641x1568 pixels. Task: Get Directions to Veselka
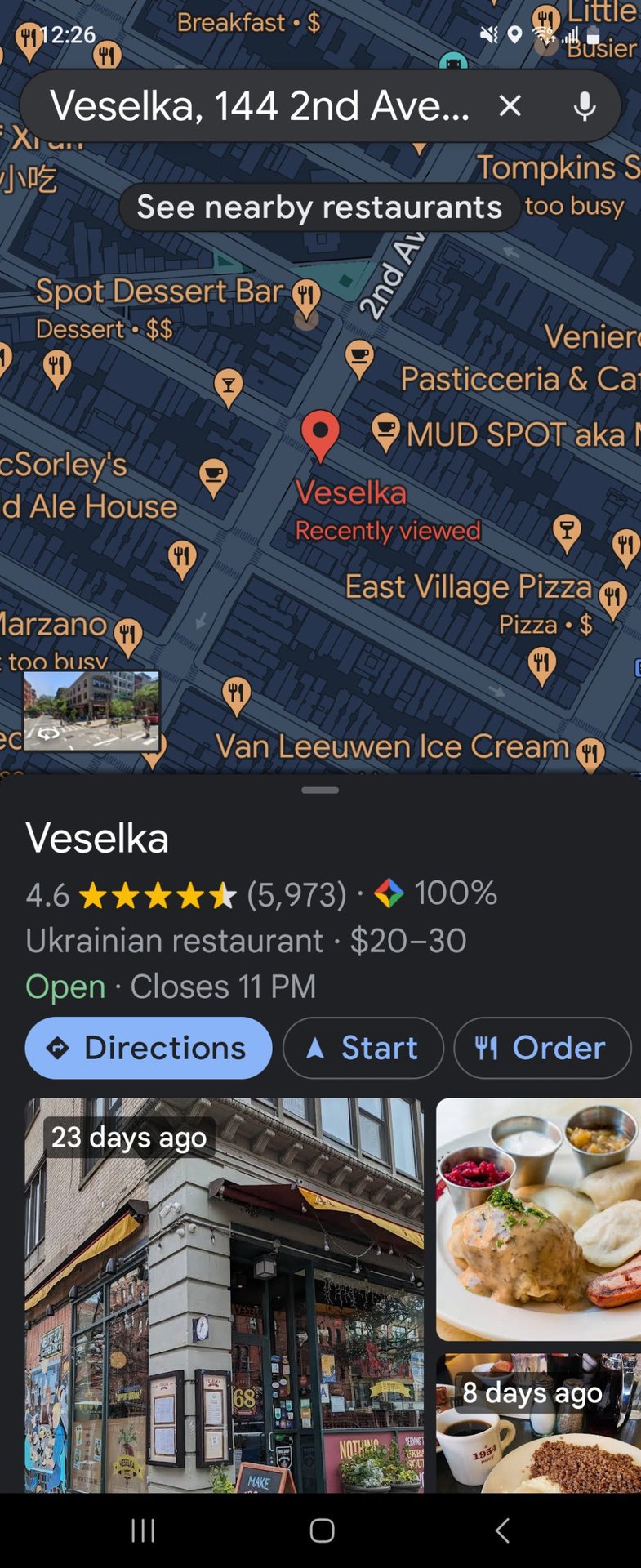tap(149, 1048)
